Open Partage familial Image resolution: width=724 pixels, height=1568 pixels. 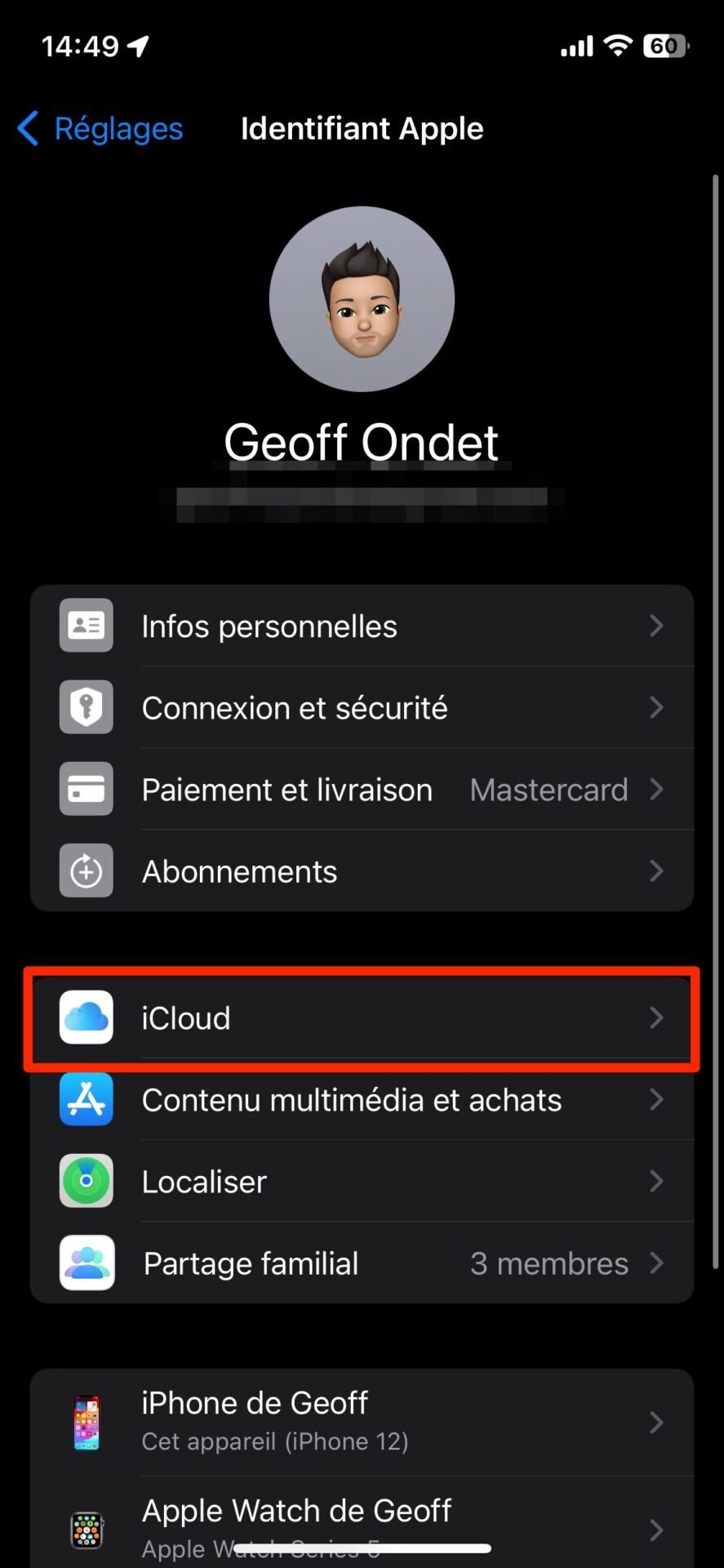(362, 1263)
